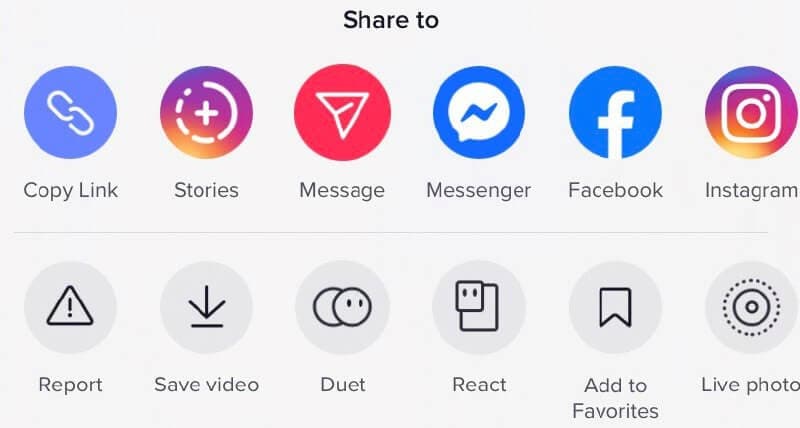Select the React option
Viewport: 800px width, 428px height.
pos(478,308)
